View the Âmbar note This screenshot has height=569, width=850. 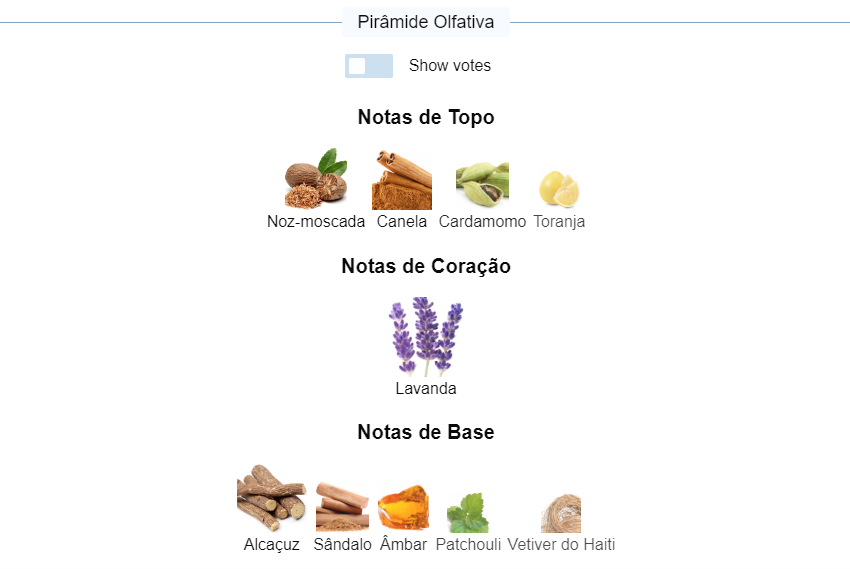tap(404, 509)
